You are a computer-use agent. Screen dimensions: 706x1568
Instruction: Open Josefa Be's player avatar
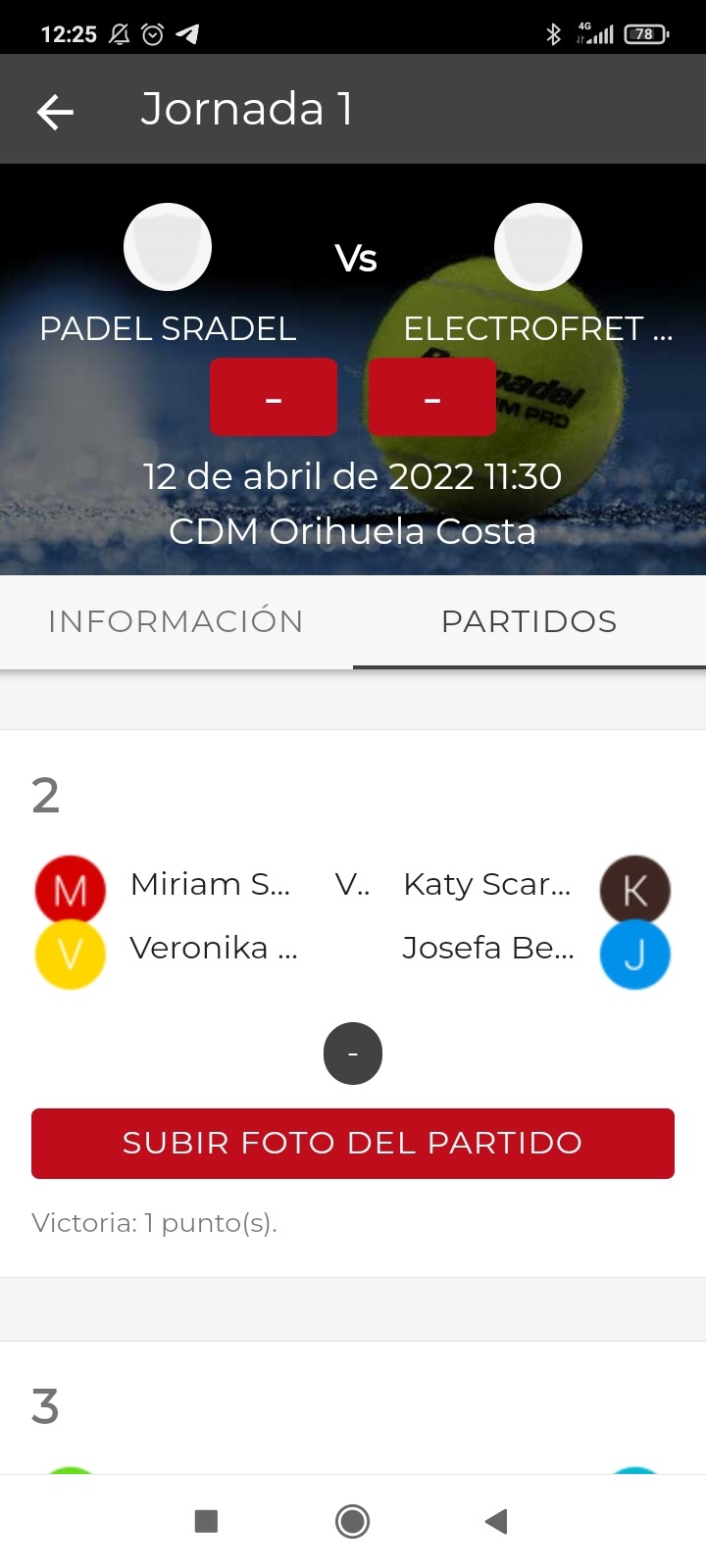pyautogui.click(x=635, y=954)
